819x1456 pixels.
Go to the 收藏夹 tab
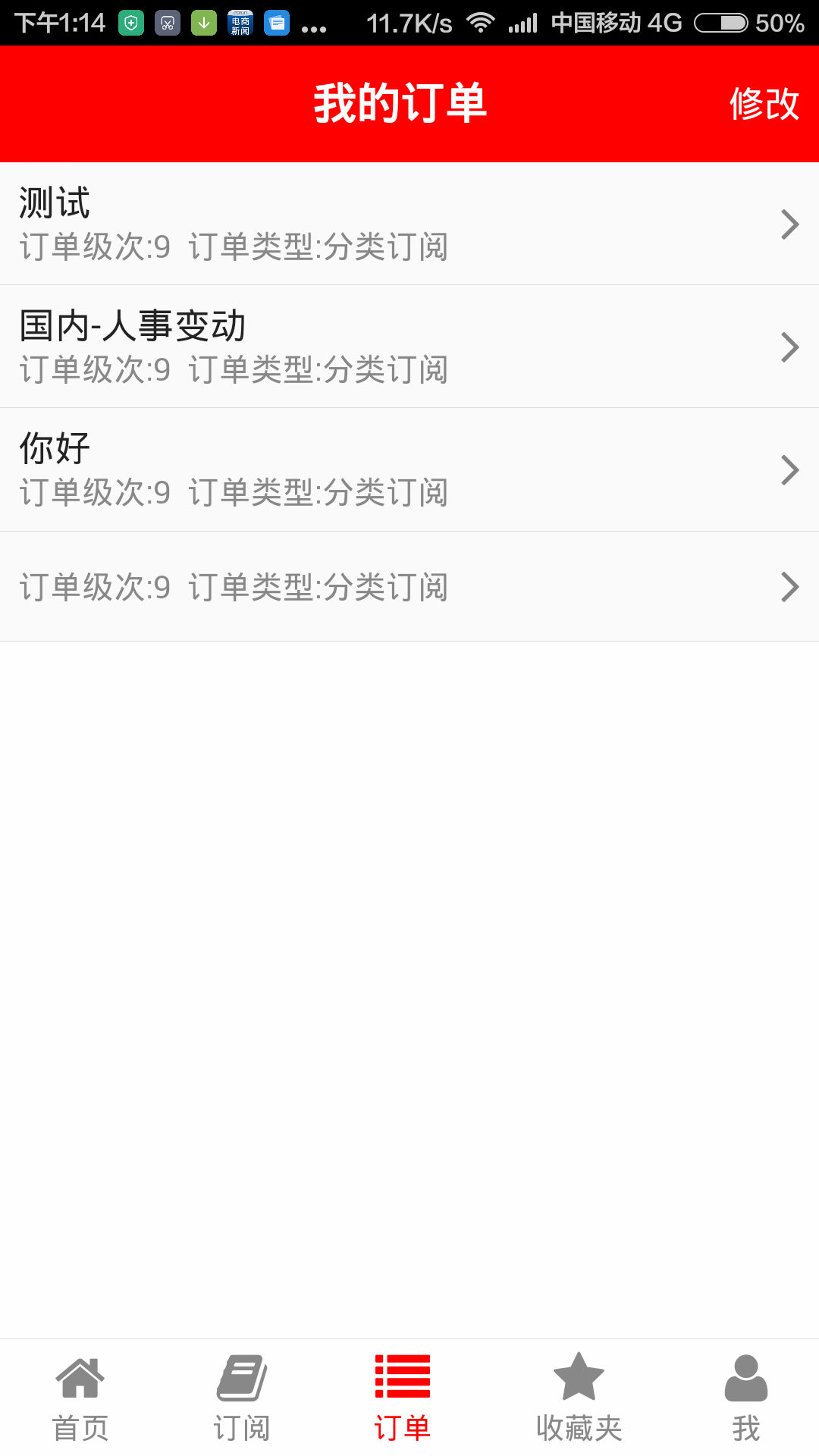[579, 1398]
